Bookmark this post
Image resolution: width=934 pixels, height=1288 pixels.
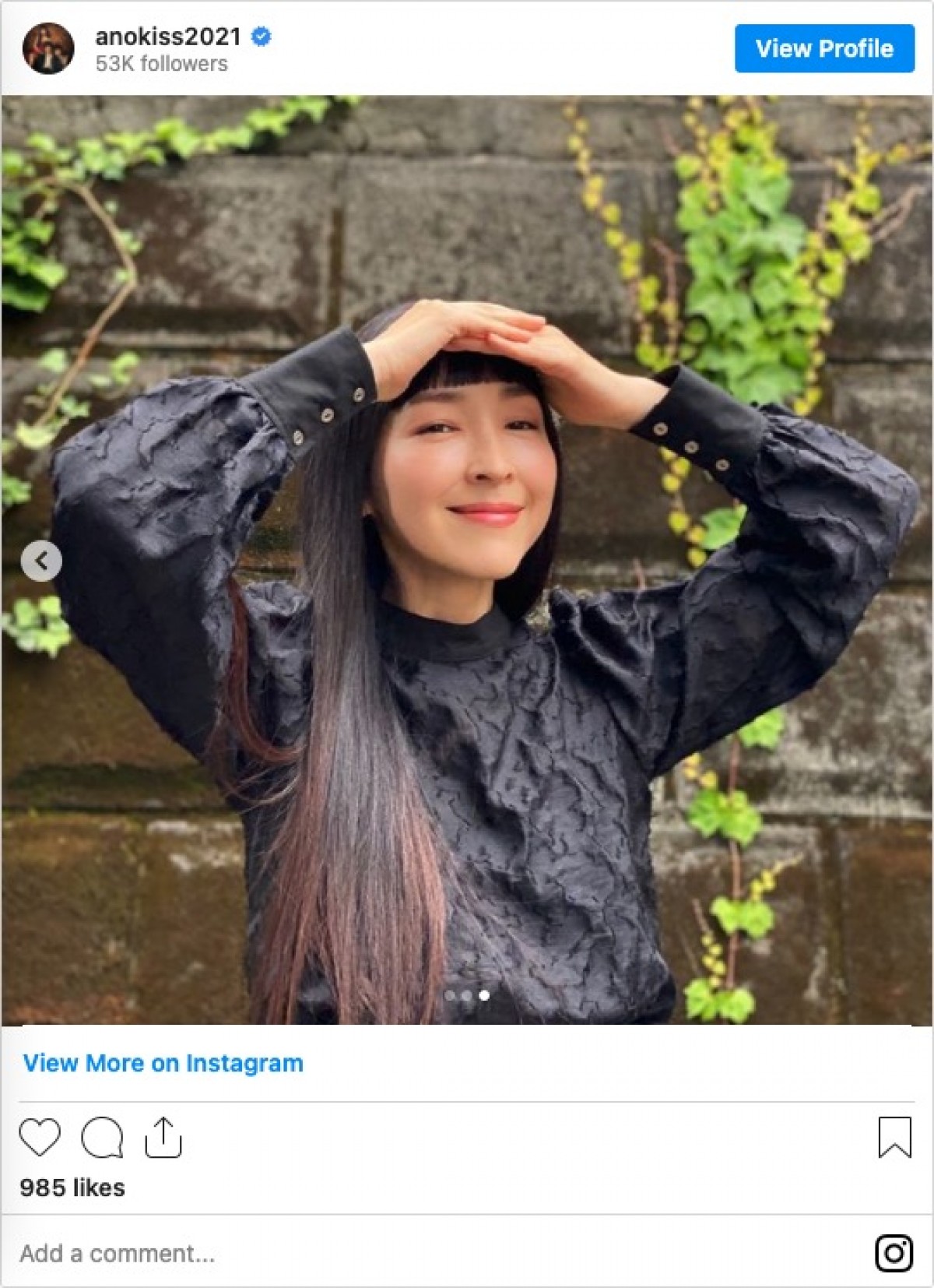click(894, 1138)
